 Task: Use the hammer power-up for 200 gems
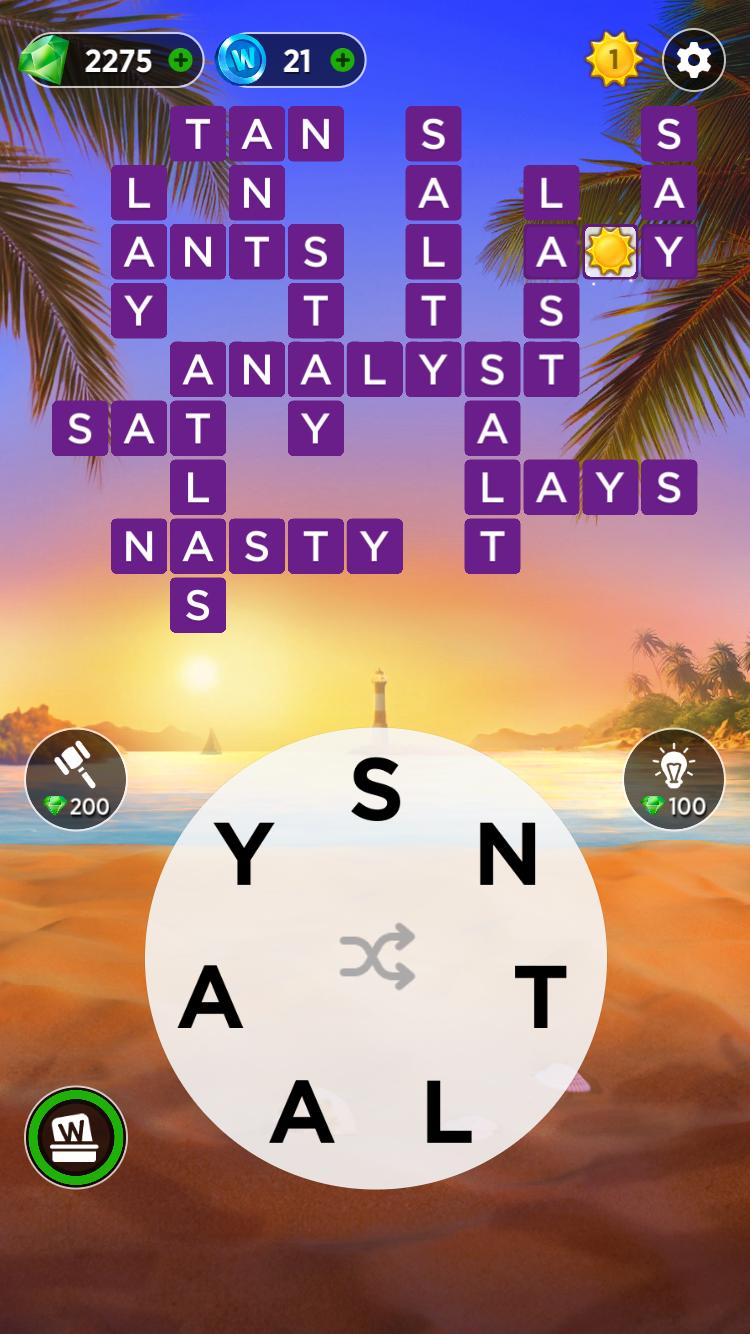tap(76, 780)
